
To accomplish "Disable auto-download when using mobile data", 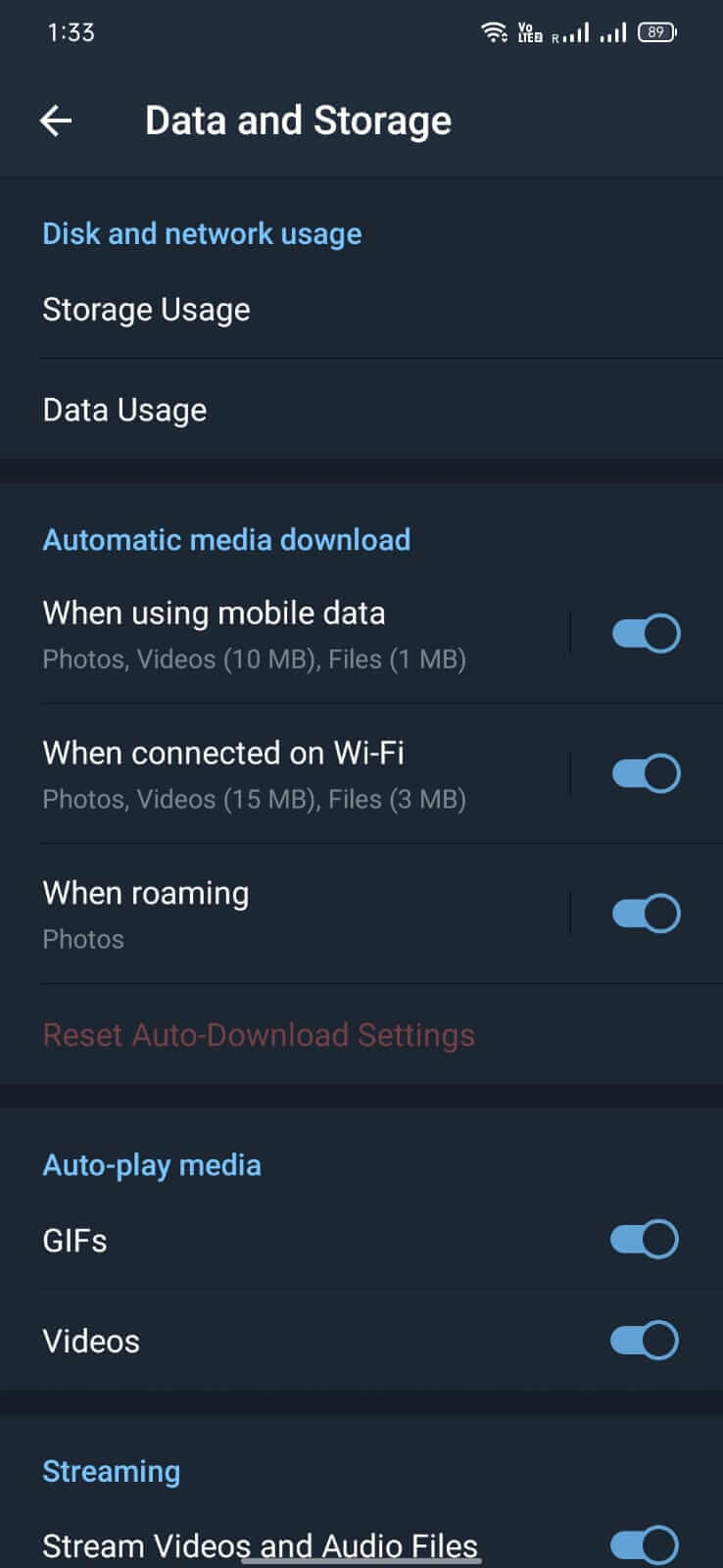I will [x=646, y=633].
